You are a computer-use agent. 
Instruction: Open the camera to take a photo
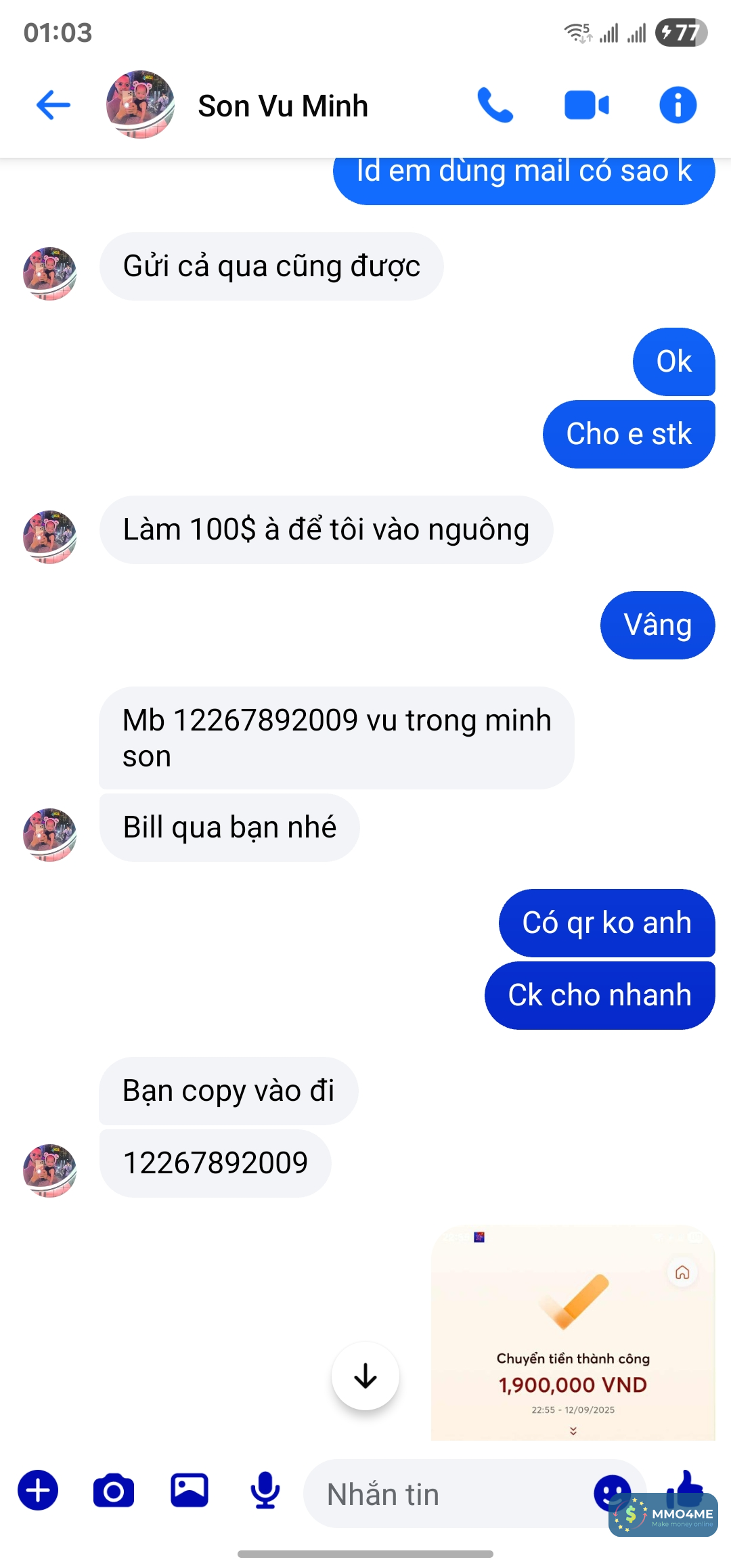(x=114, y=1490)
